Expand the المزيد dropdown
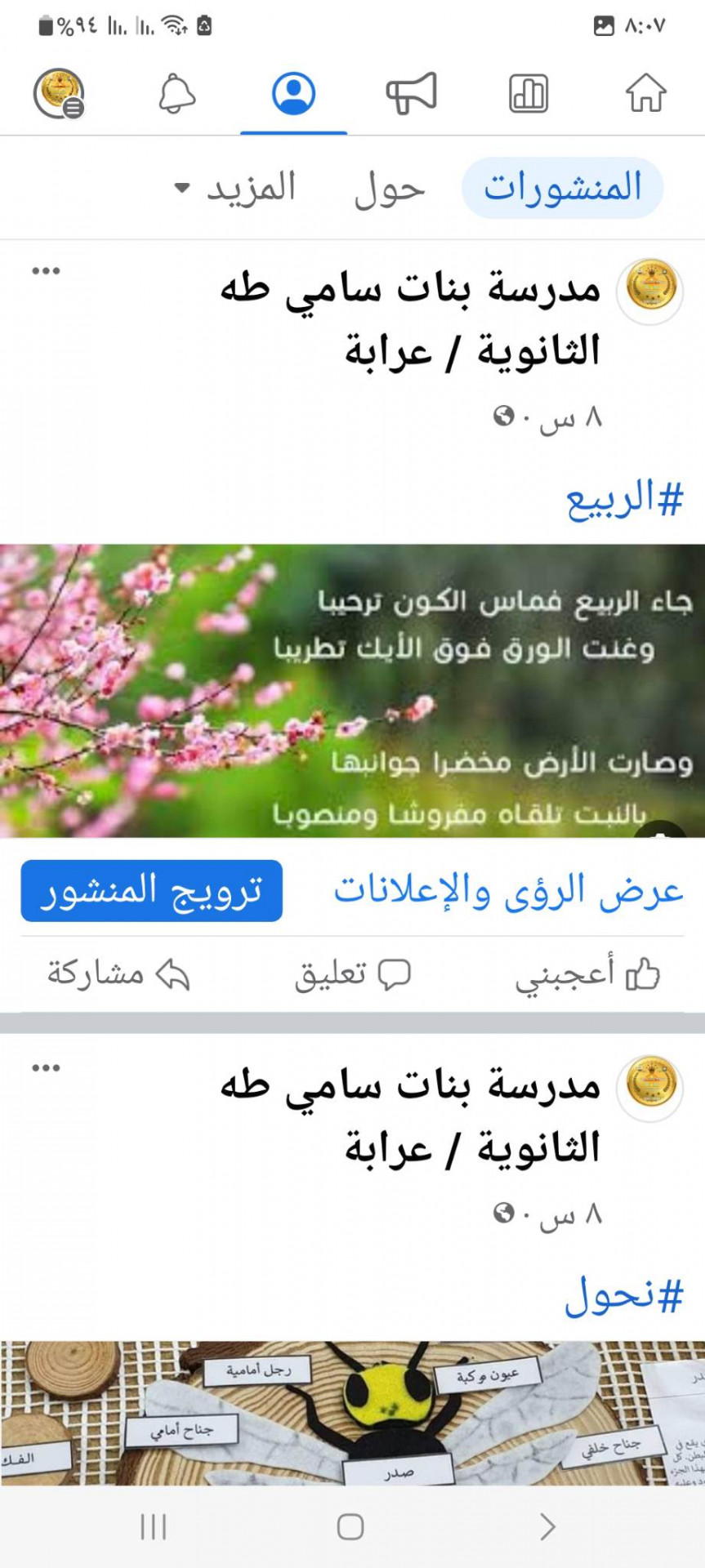 tap(235, 189)
